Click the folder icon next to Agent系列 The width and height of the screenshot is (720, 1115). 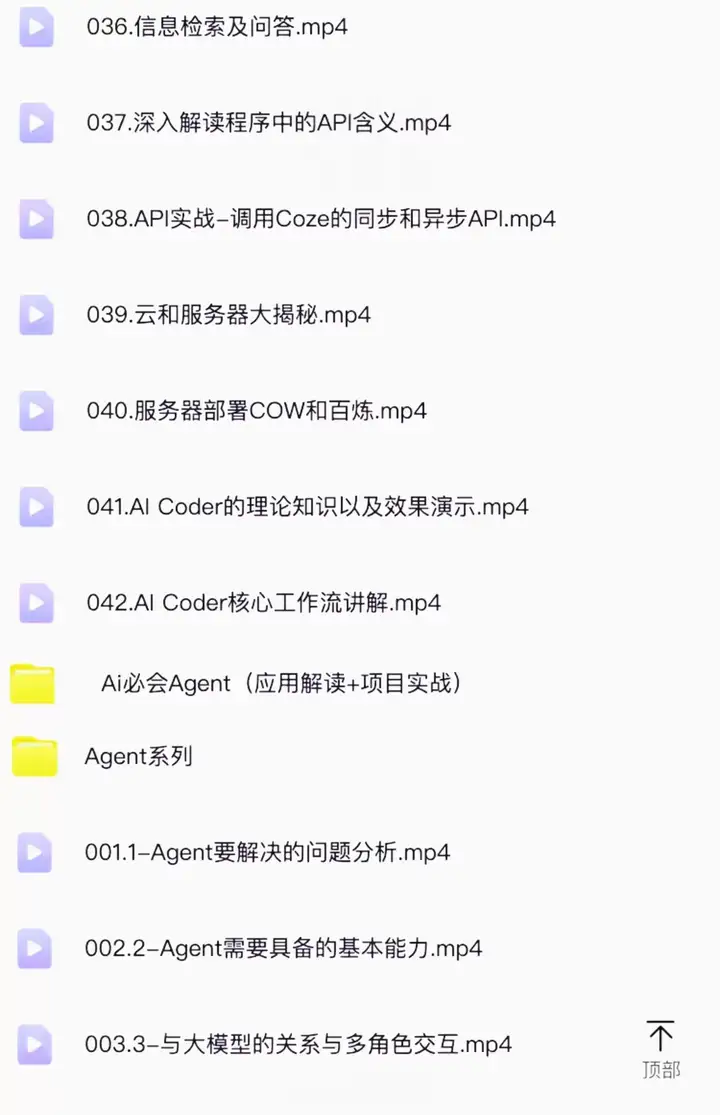[33, 756]
